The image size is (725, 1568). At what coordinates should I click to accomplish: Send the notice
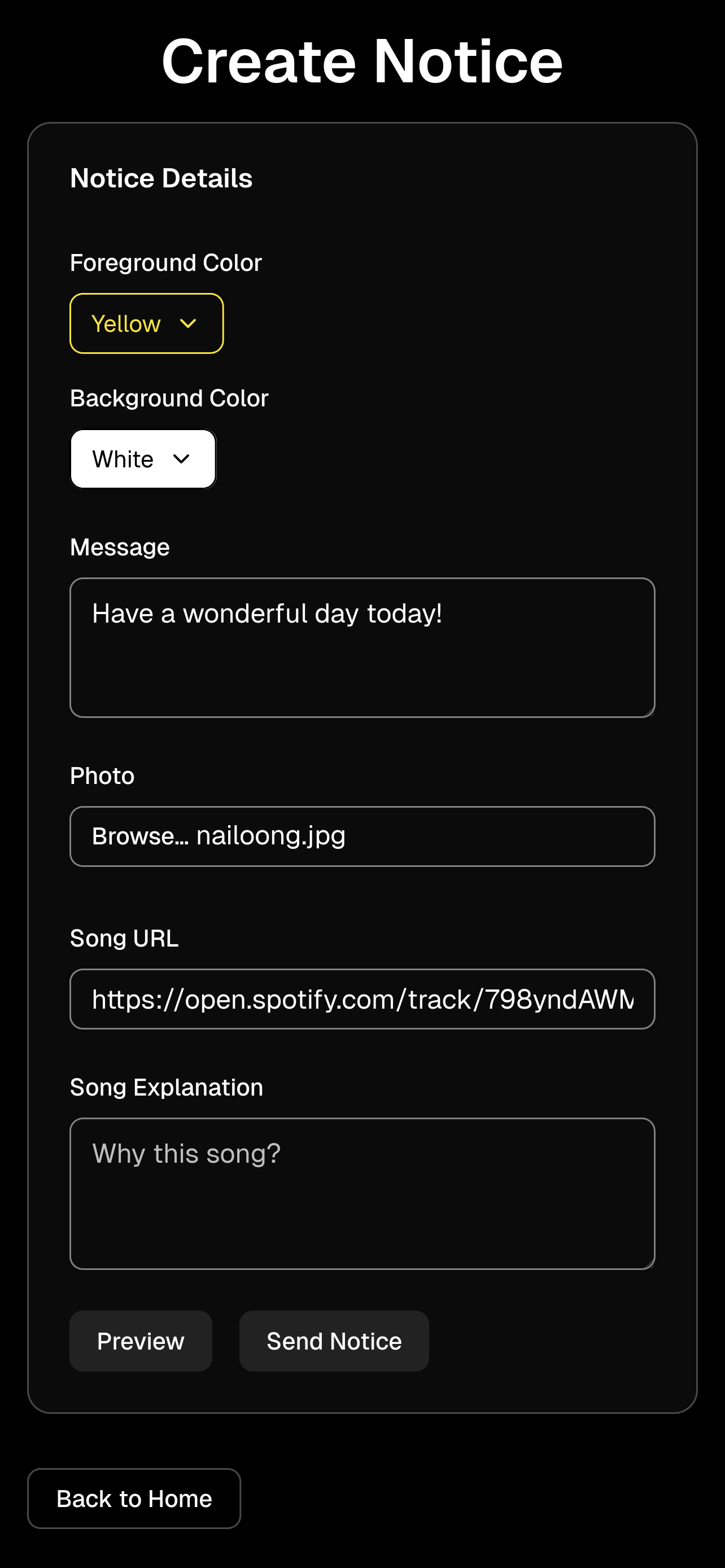pyautogui.click(x=334, y=1341)
